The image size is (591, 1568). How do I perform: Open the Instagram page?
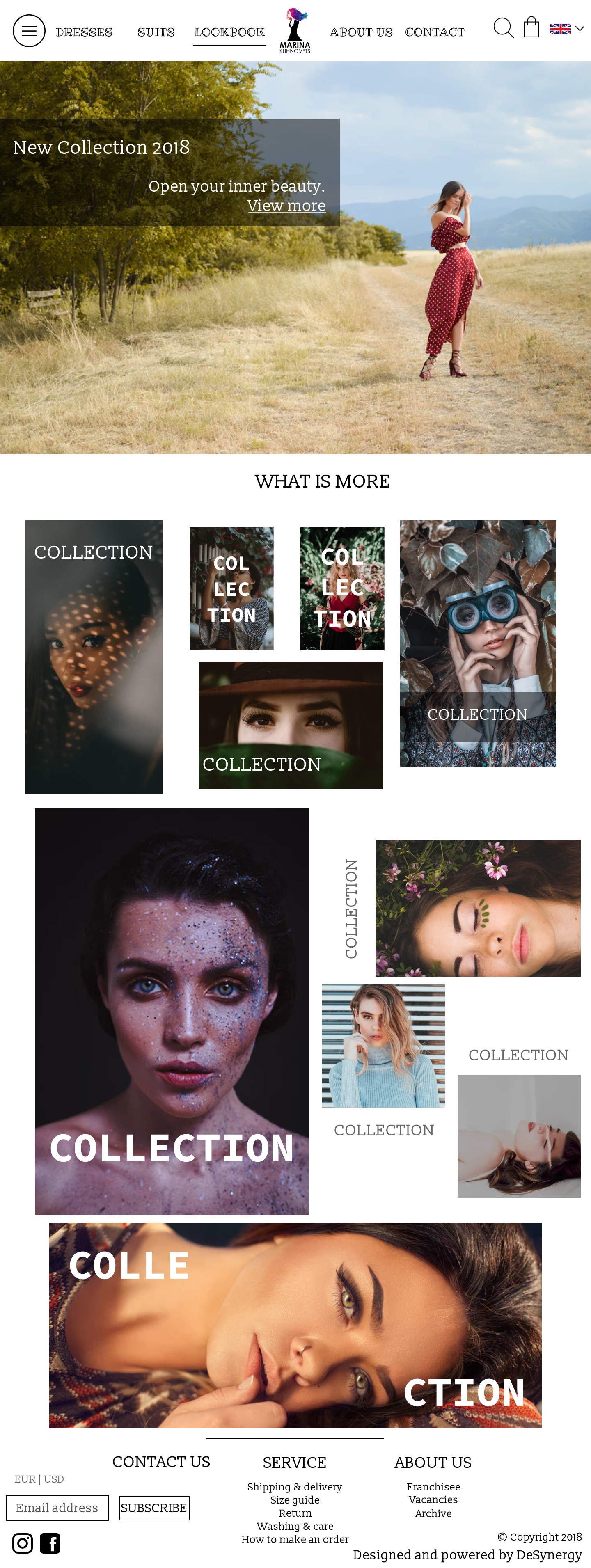coord(23,1543)
